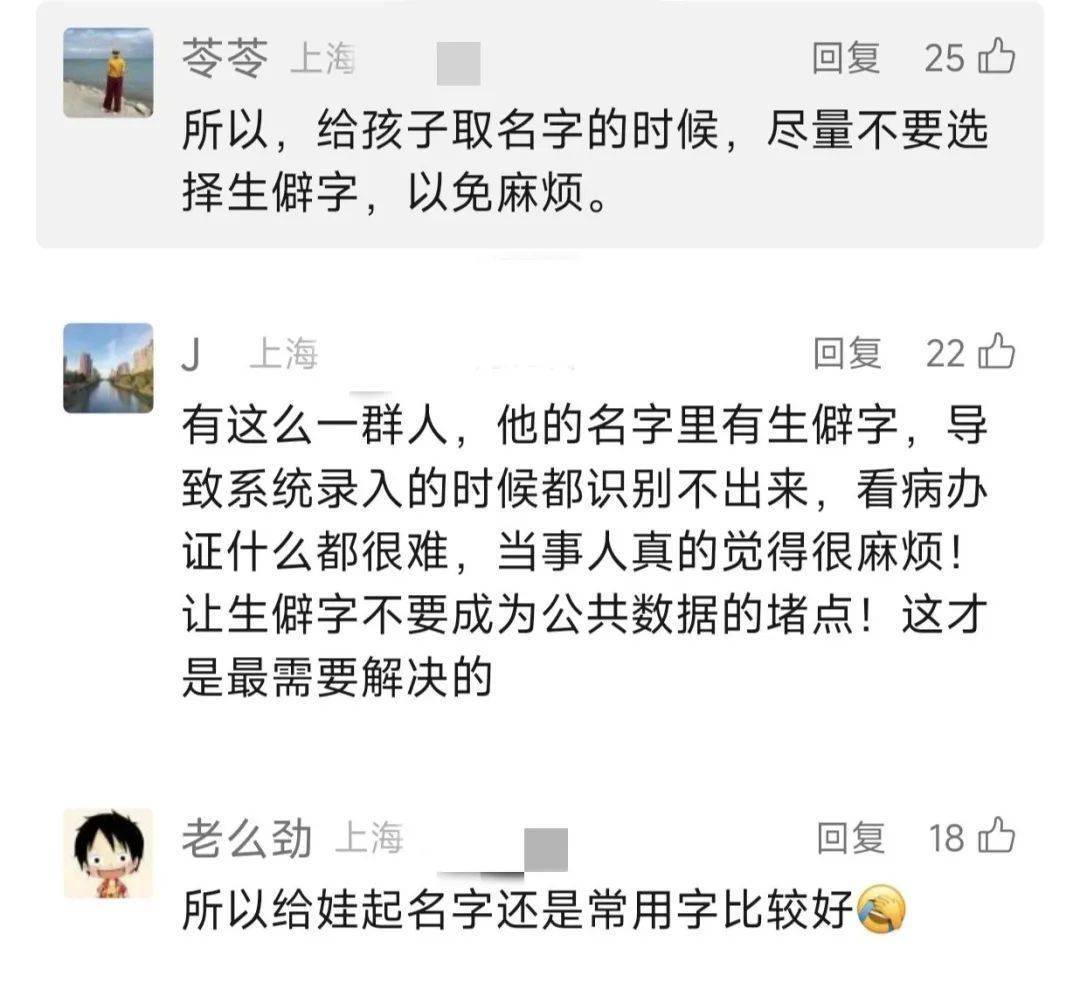Like J's comment about 生僻字
The height and width of the screenshot is (1003, 1080).
996,352
